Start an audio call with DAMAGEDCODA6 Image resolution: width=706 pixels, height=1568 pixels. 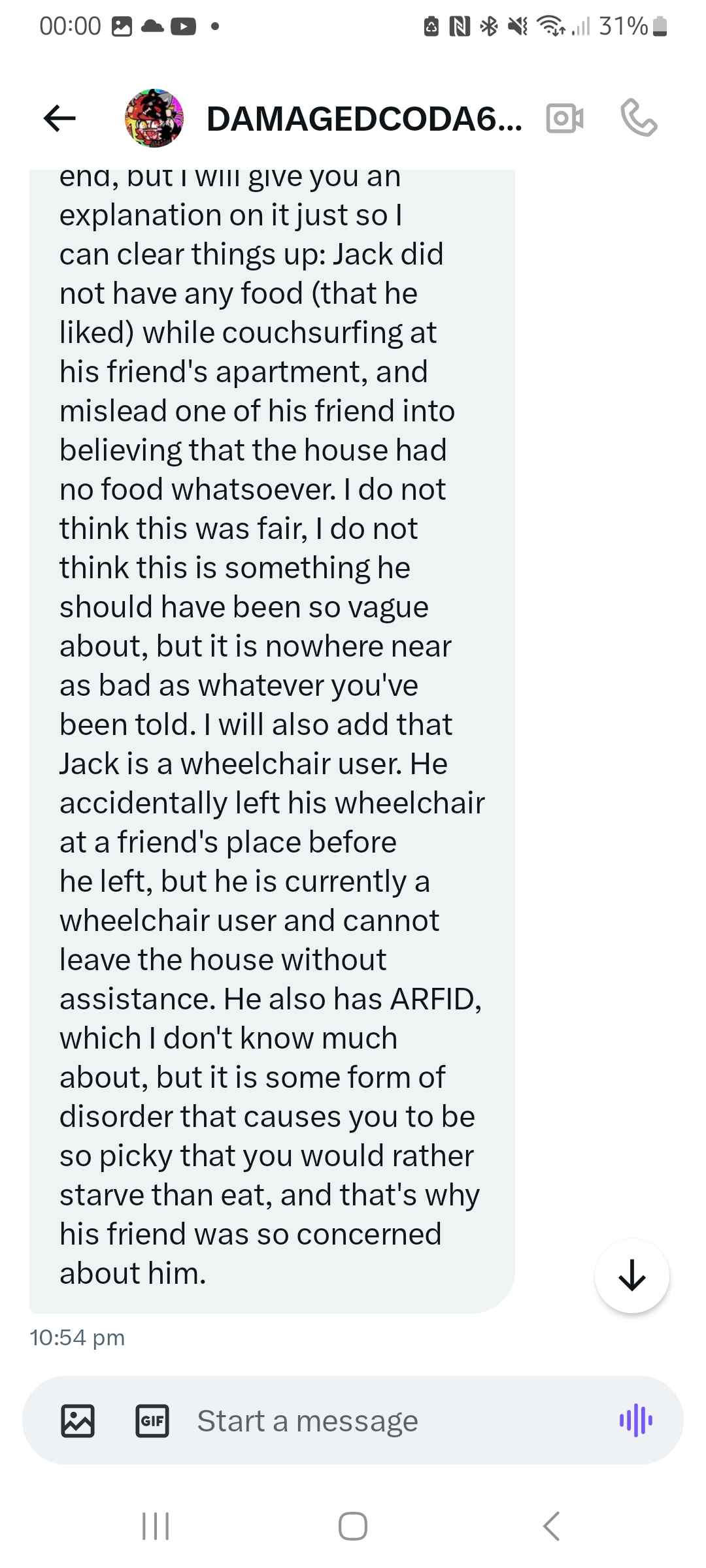639,118
